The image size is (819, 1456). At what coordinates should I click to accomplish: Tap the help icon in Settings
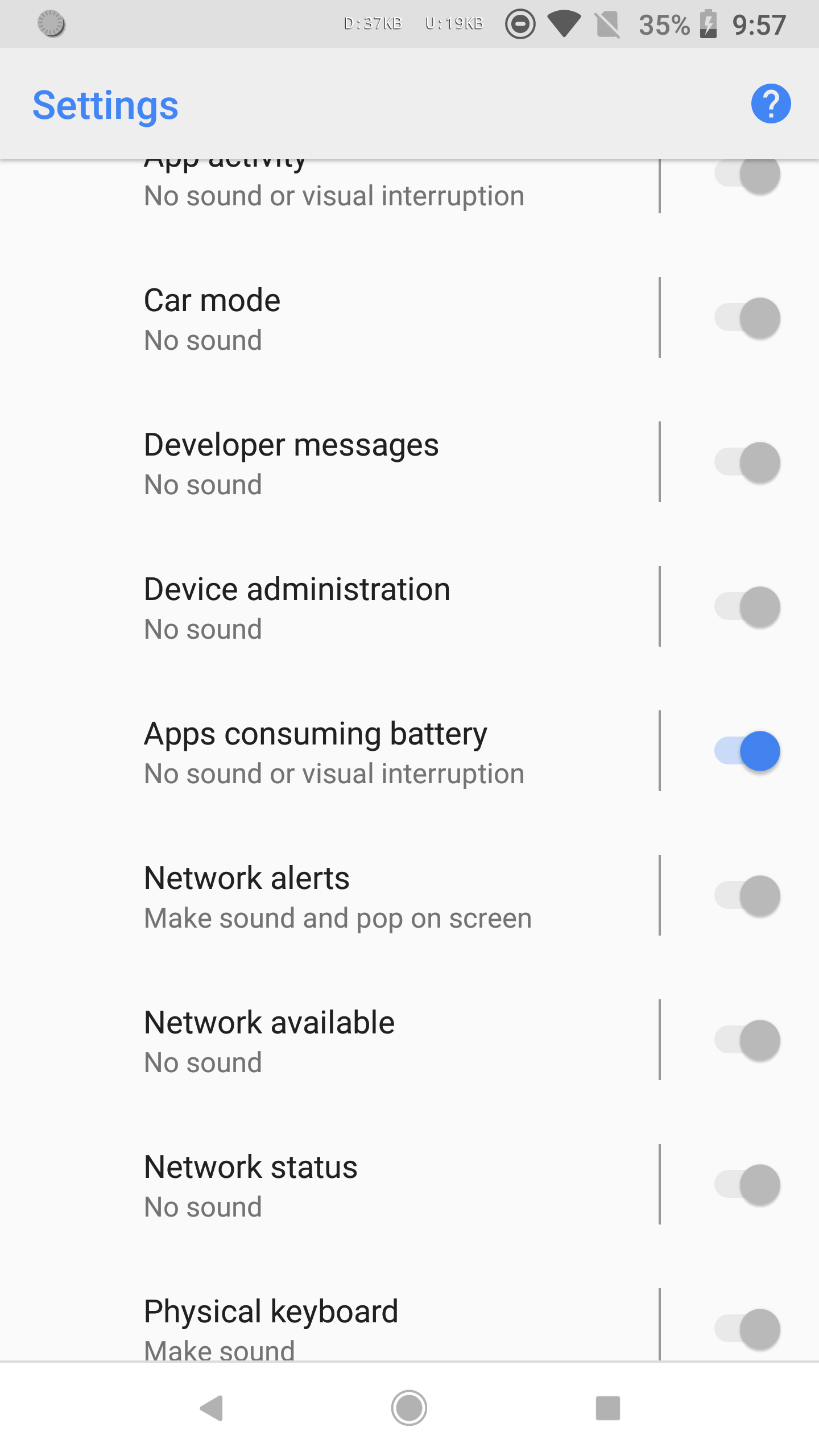(771, 104)
